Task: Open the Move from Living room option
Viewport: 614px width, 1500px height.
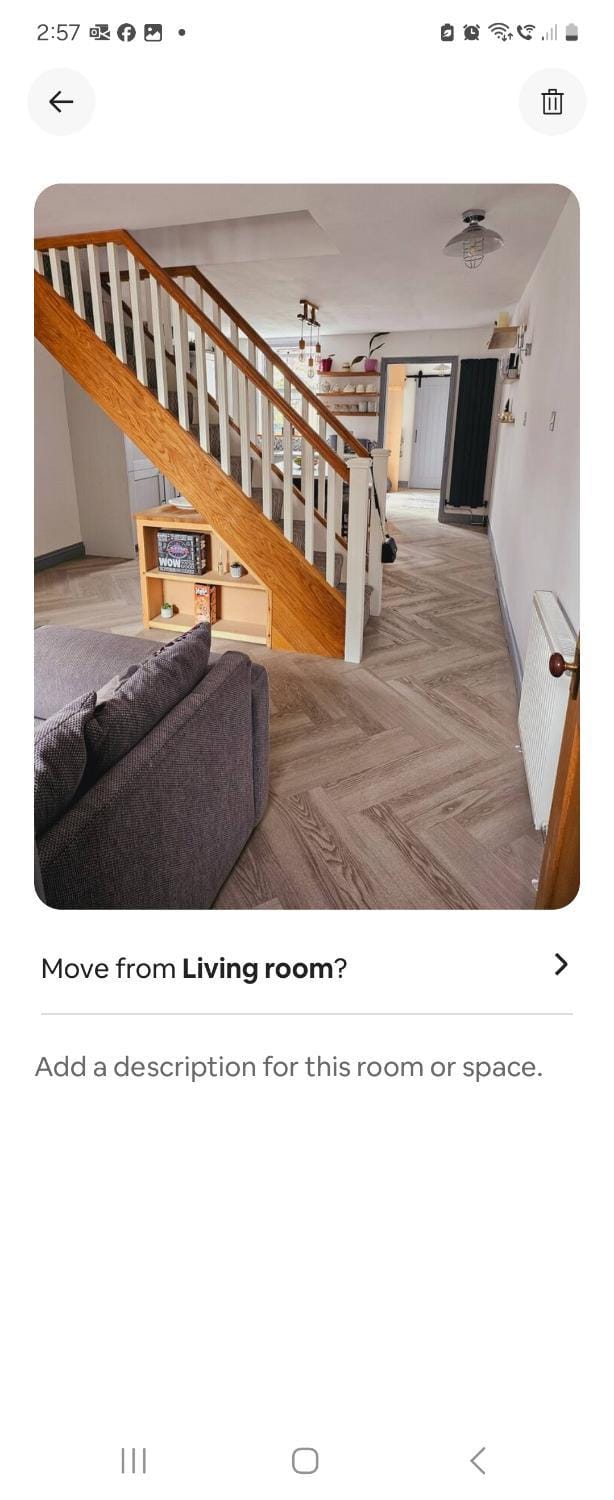Action: tap(306, 967)
